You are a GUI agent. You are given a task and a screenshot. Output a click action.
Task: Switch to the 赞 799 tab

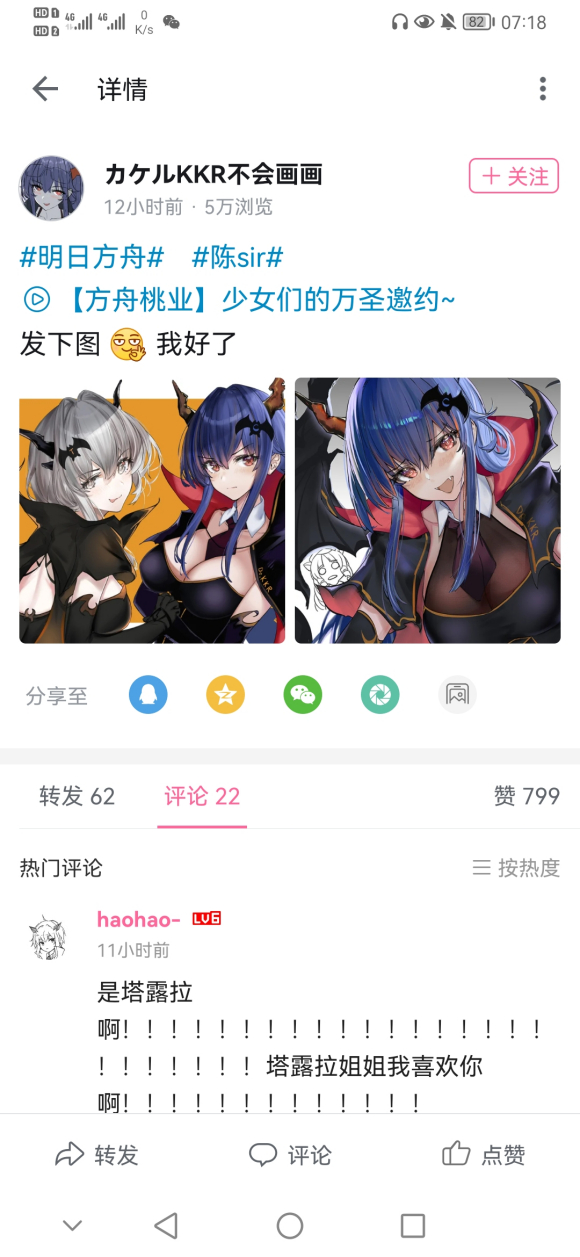click(x=527, y=796)
